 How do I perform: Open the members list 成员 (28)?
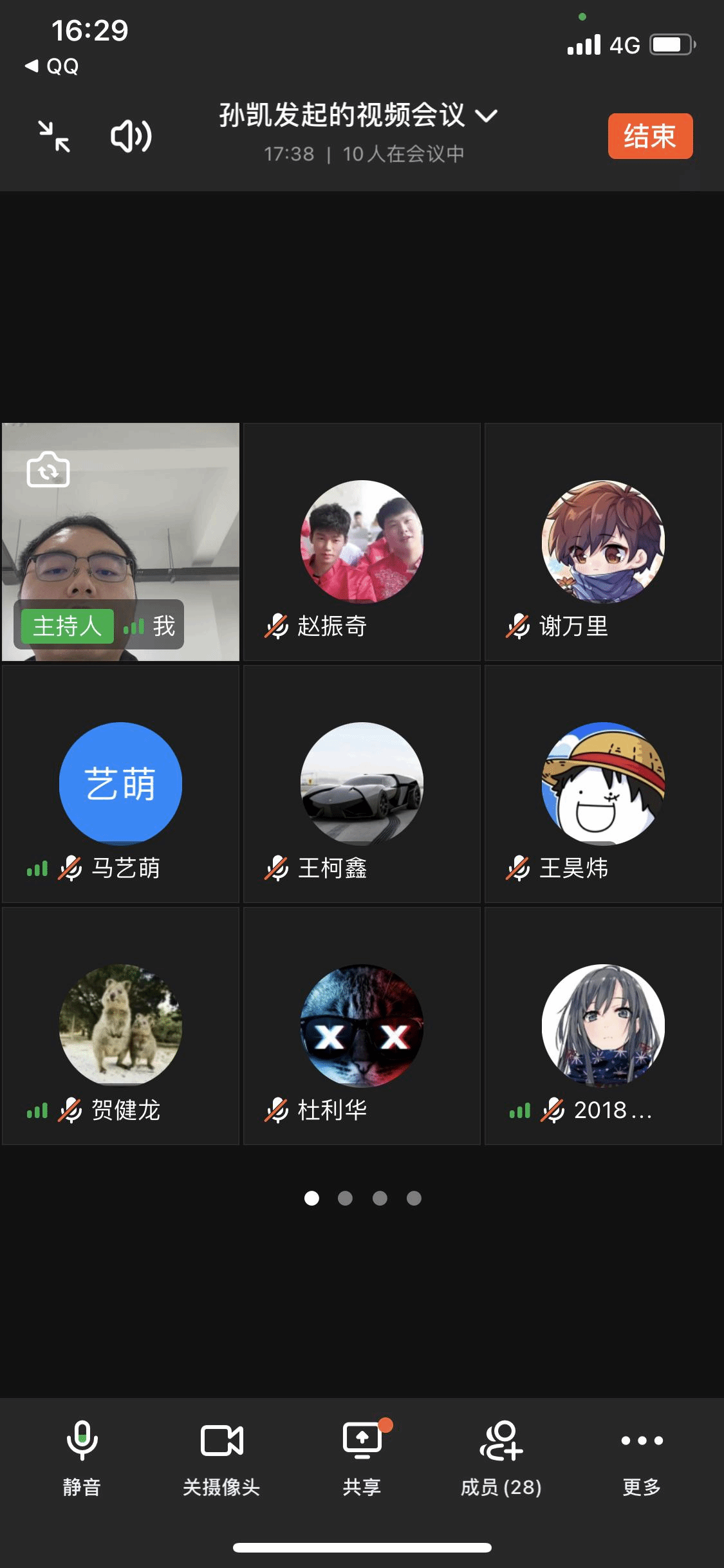[x=501, y=1456]
